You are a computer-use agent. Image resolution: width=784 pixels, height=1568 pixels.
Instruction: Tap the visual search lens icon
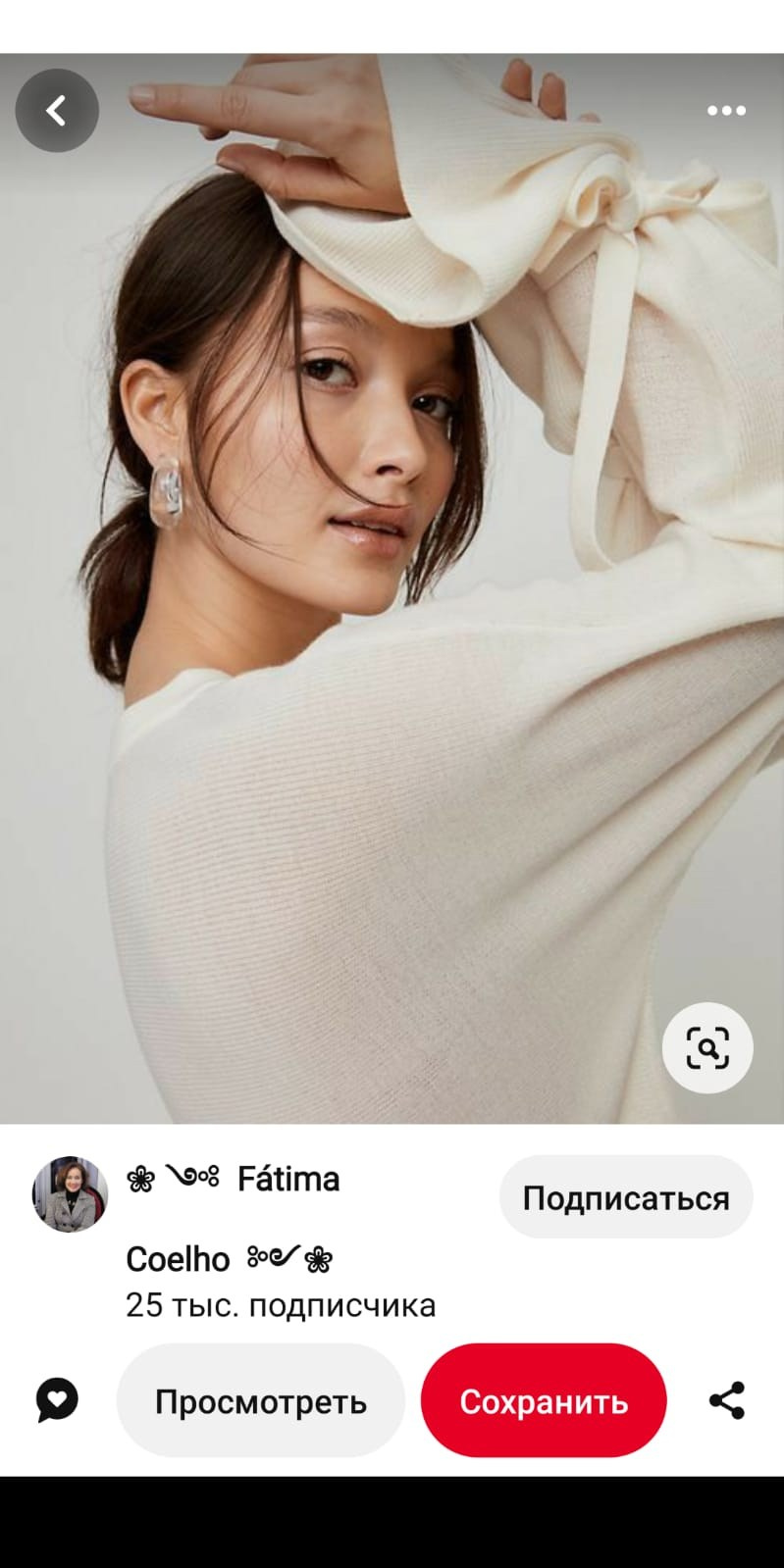pos(707,1047)
